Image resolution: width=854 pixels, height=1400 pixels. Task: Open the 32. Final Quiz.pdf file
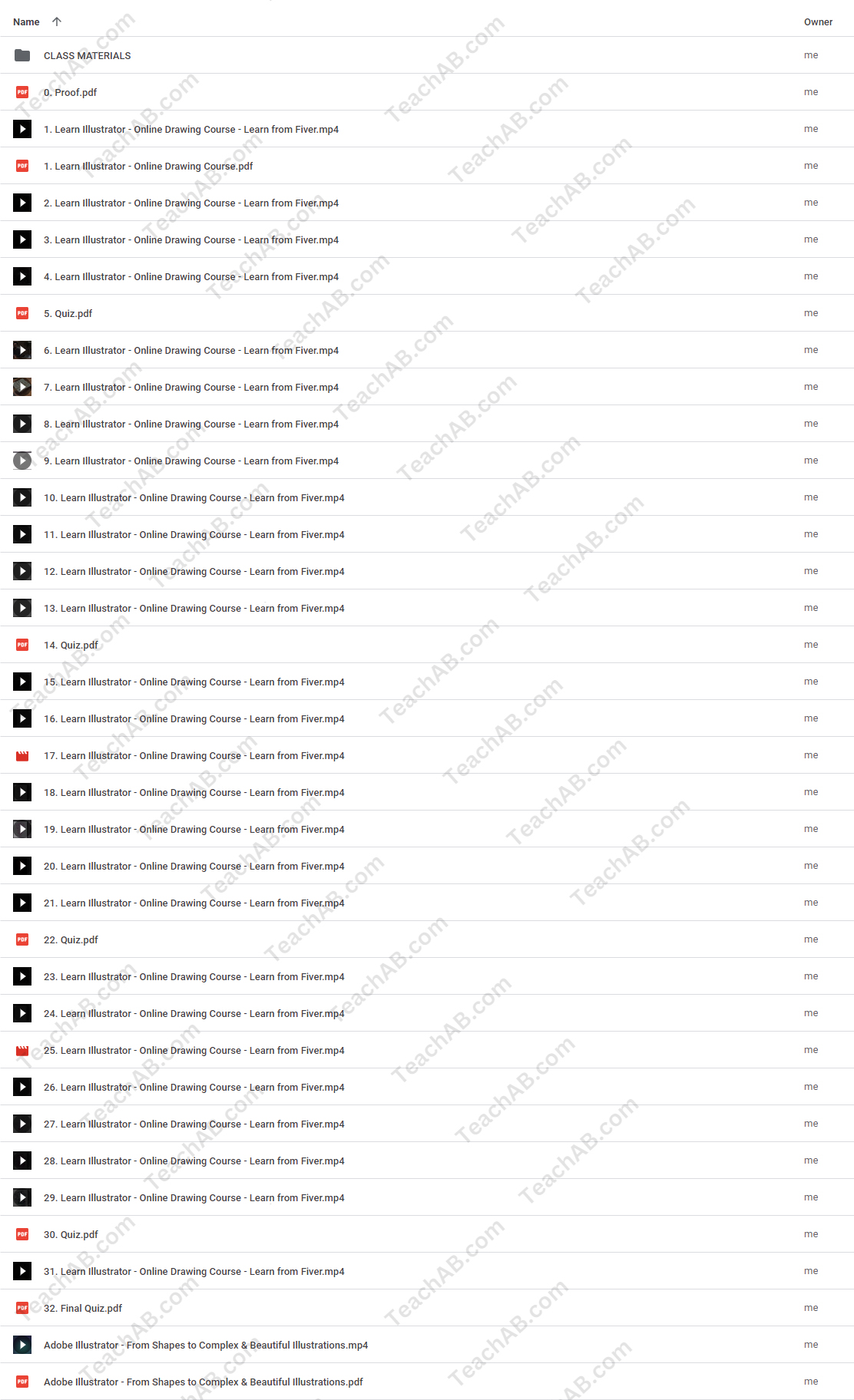(x=83, y=1309)
